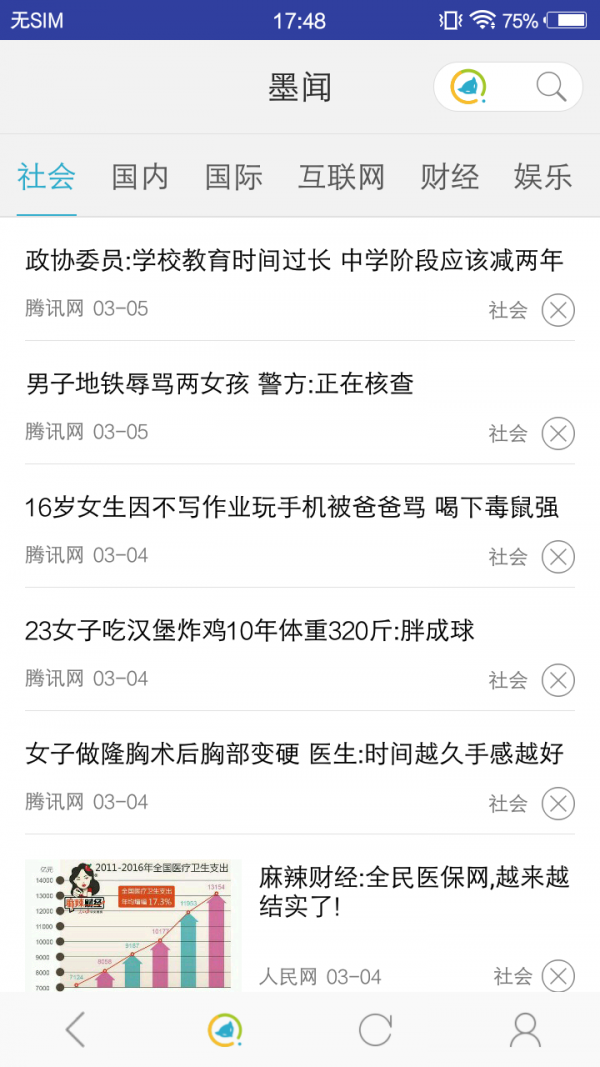This screenshot has width=600, height=1067.
Task: Switch to the 国际 tab
Action: (x=233, y=177)
